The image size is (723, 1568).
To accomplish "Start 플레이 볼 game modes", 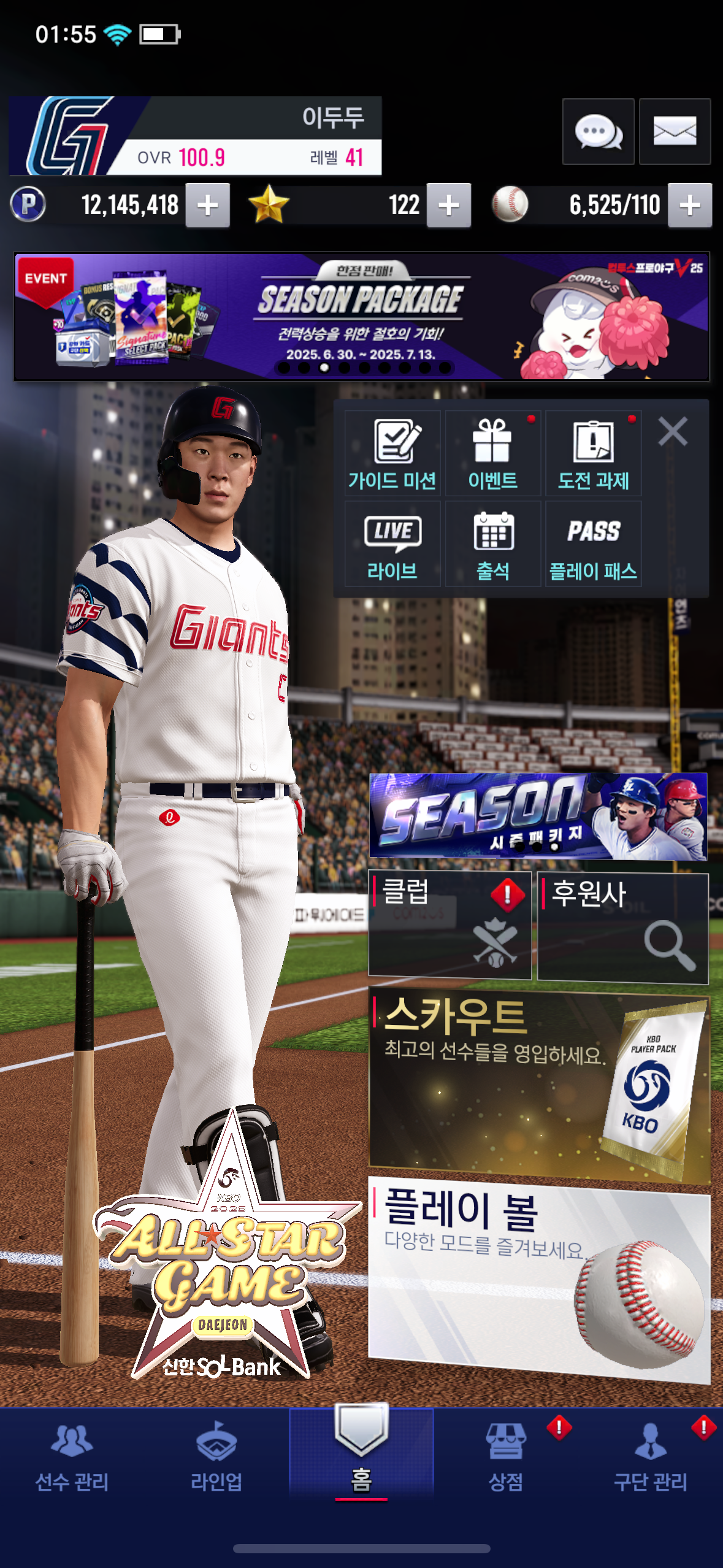I will [x=539, y=1279].
